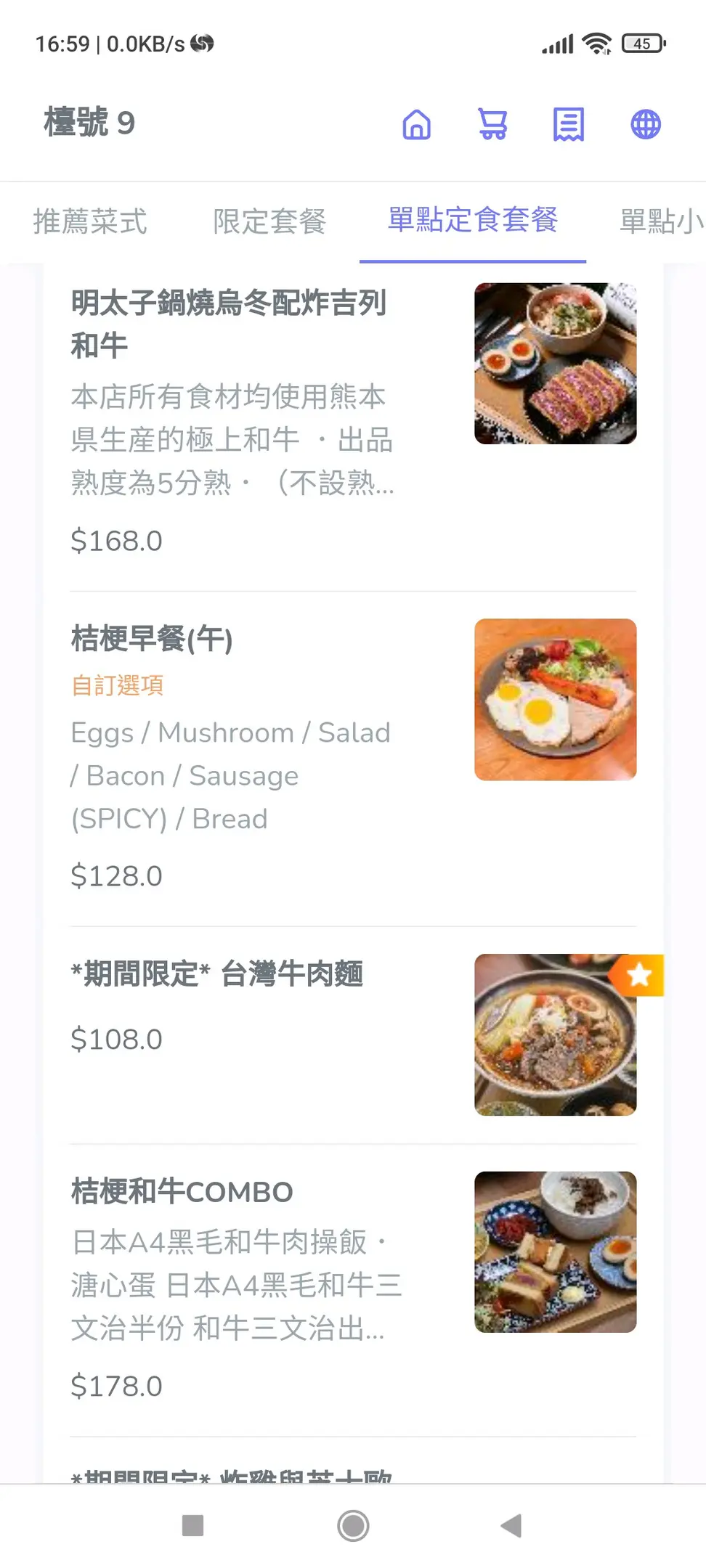Viewport: 706px width, 1568px height.
Task: Switch to the 推薦菜式 tab
Action: pyautogui.click(x=90, y=221)
